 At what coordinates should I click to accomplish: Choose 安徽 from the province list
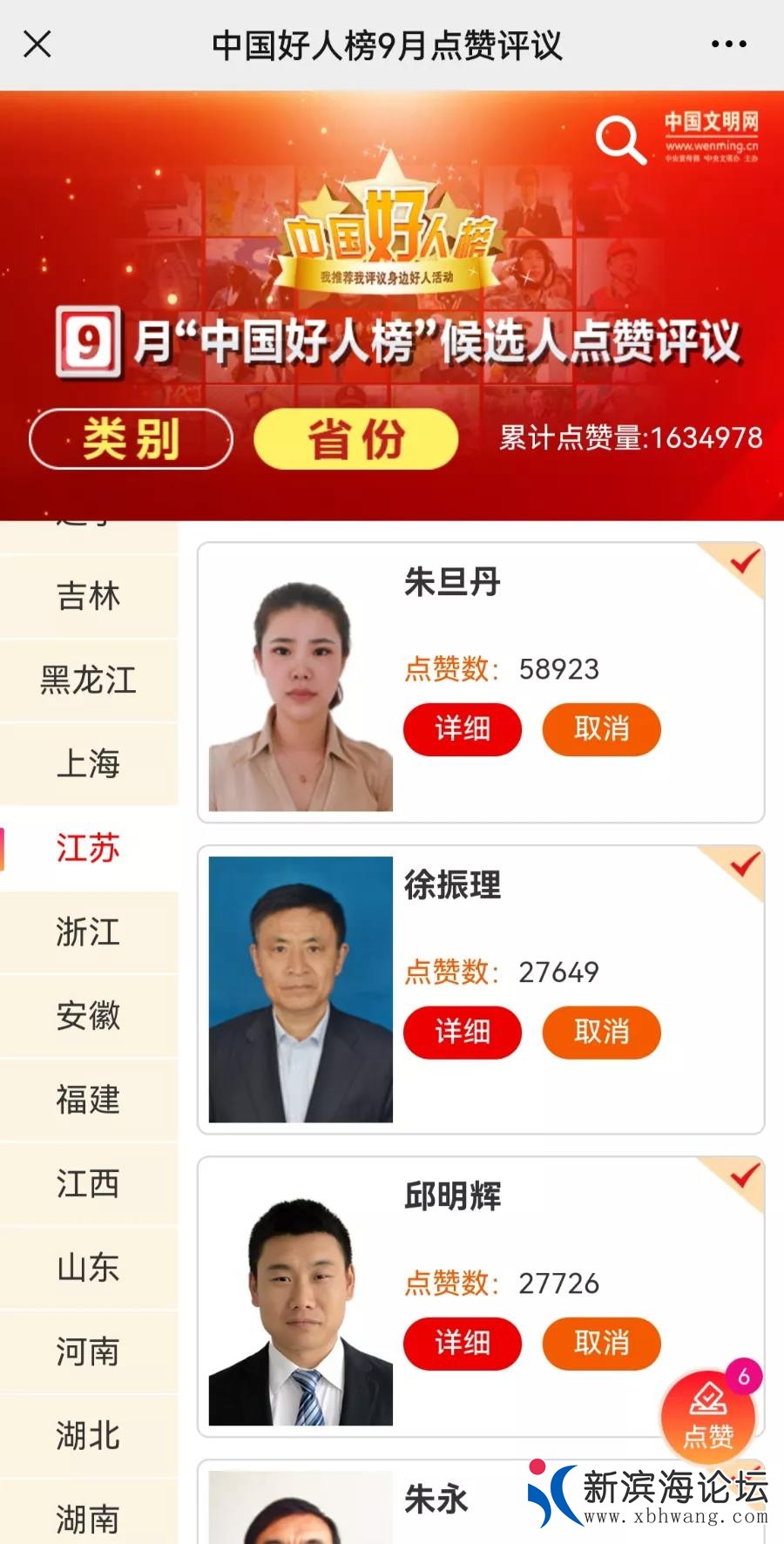coord(88,1016)
